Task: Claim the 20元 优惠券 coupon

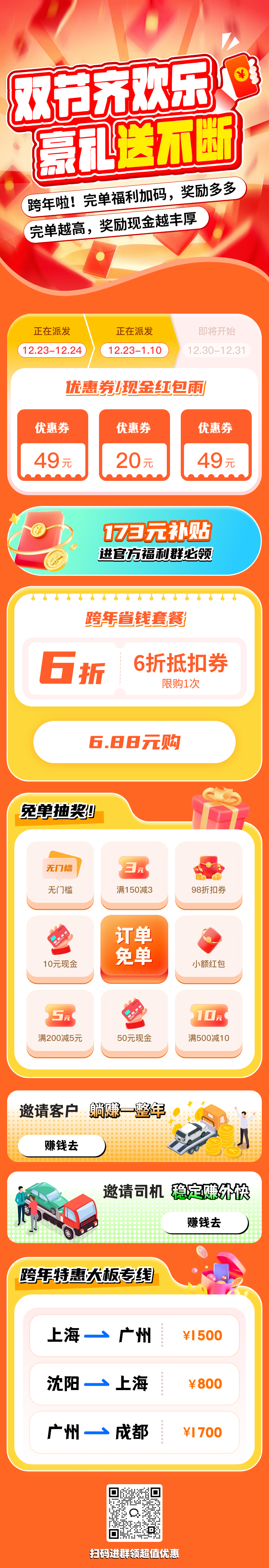Action: click(134, 445)
